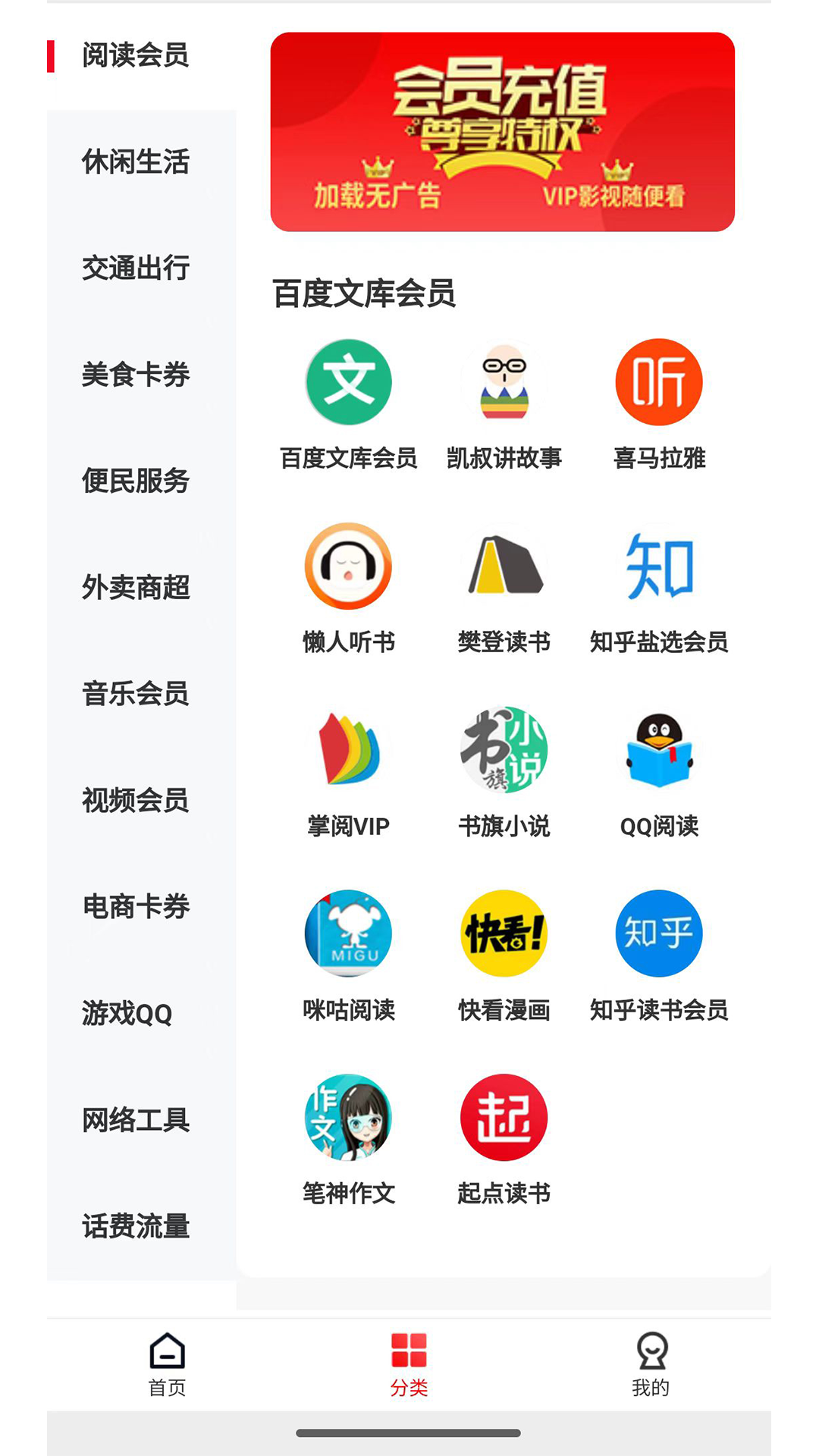The height and width of the screenshot is (1456, 819).
Task: Select the 游戏QQ category
Action: tap(127, 1013)
